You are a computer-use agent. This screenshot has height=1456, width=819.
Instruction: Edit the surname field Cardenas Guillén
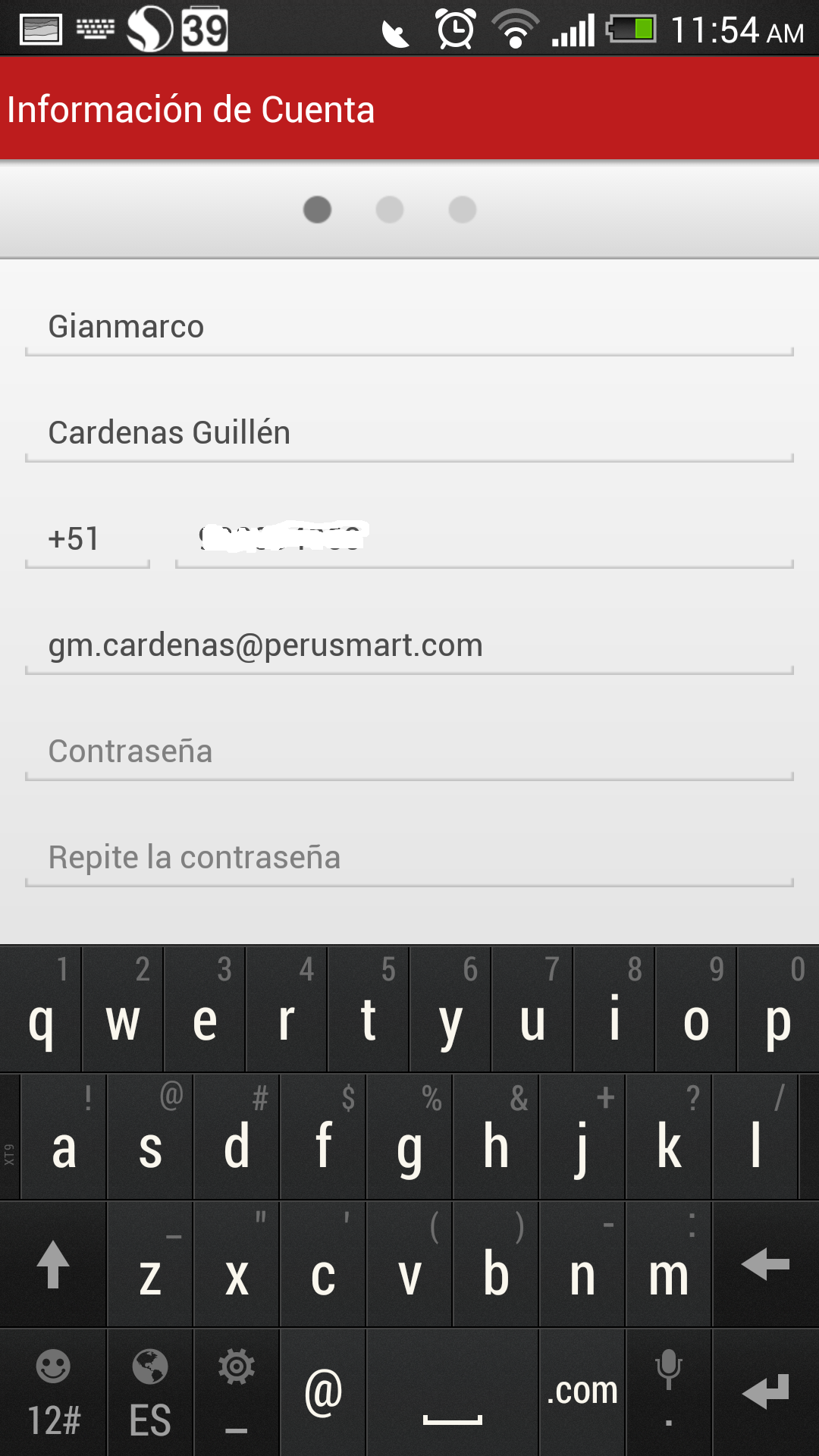point(409,434)
